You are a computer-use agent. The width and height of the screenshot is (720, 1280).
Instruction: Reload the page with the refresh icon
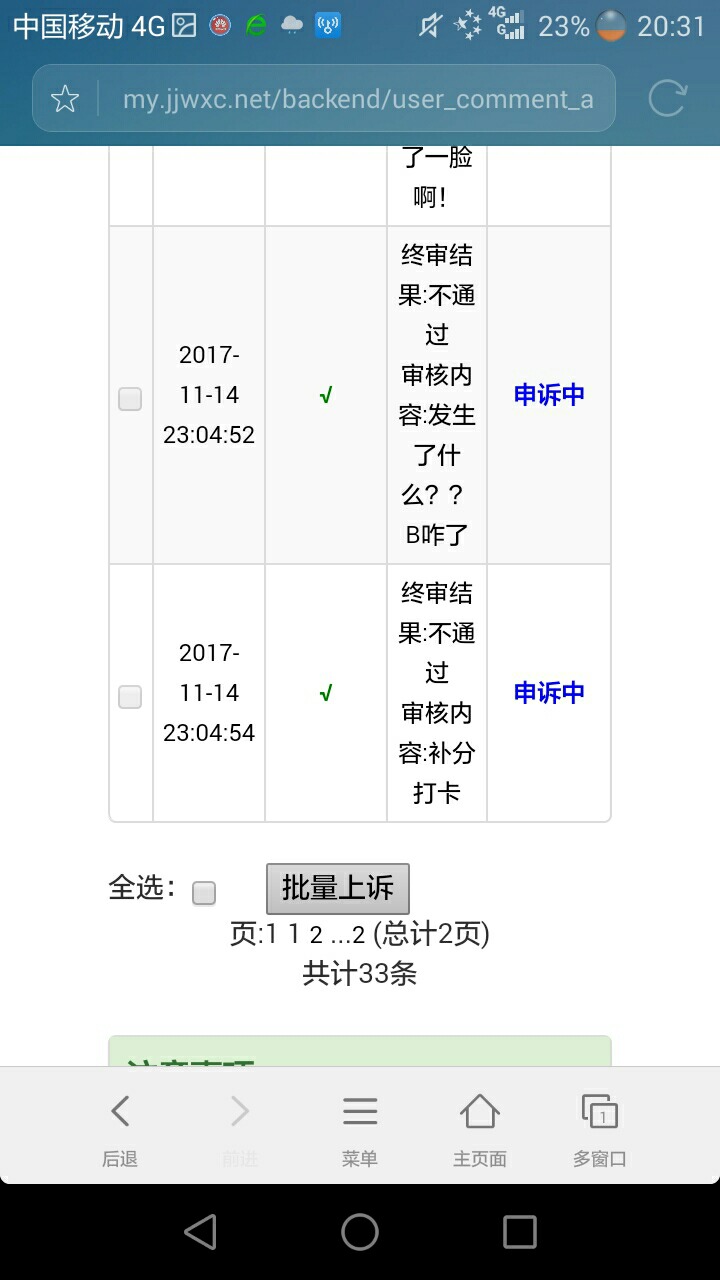(x=666, y=98)
